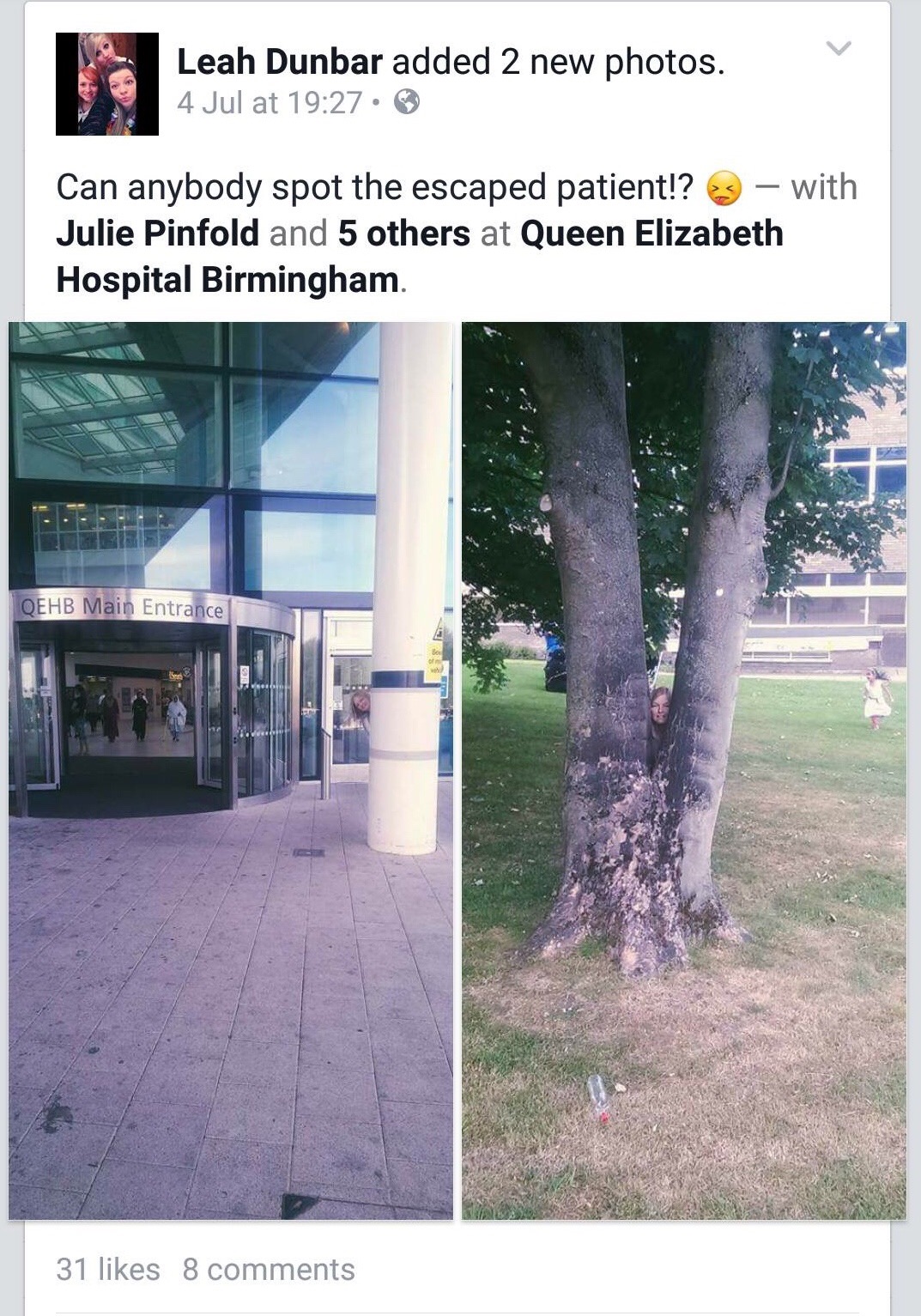Open Julie Pinfold's profile
The width and height of the screenshot is (921, 1316).
point(157,233)
